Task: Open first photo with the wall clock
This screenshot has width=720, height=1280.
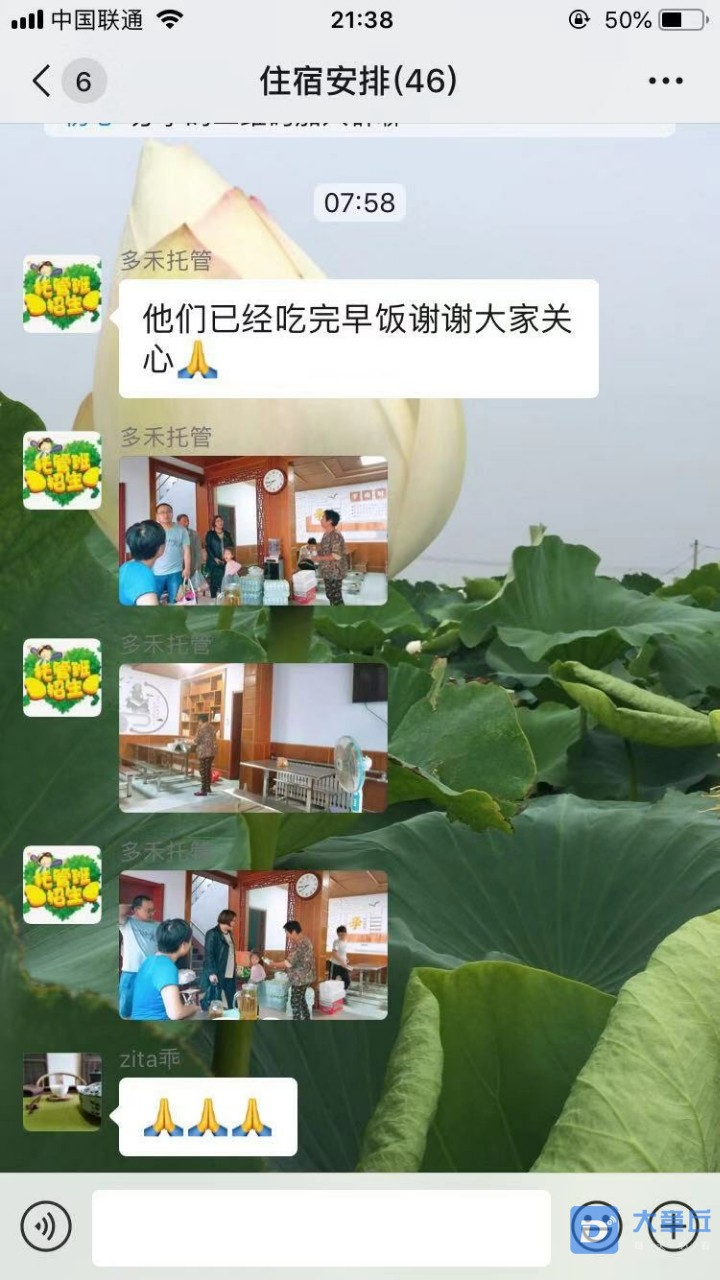Action: [253, 531]
